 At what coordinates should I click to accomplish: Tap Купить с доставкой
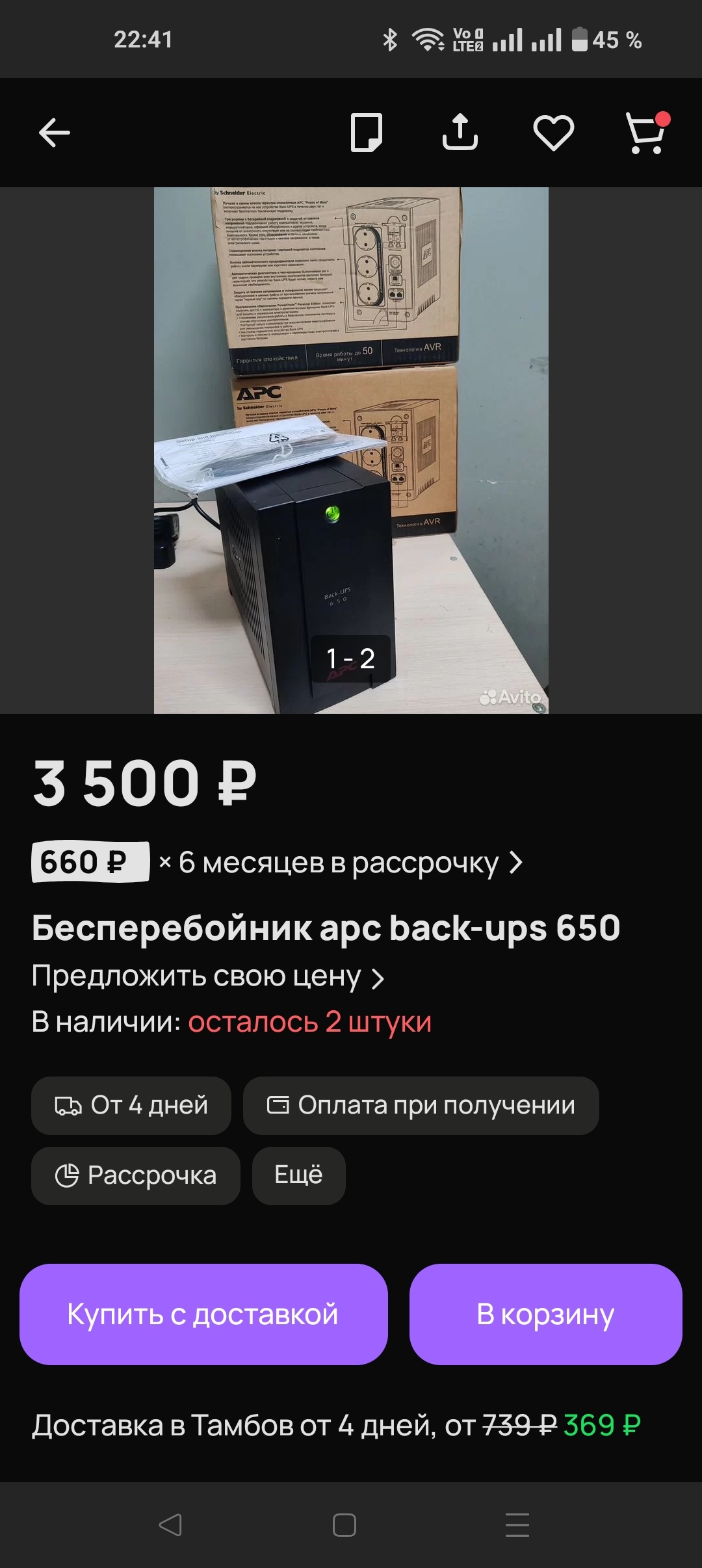(x=203, y=1314)
